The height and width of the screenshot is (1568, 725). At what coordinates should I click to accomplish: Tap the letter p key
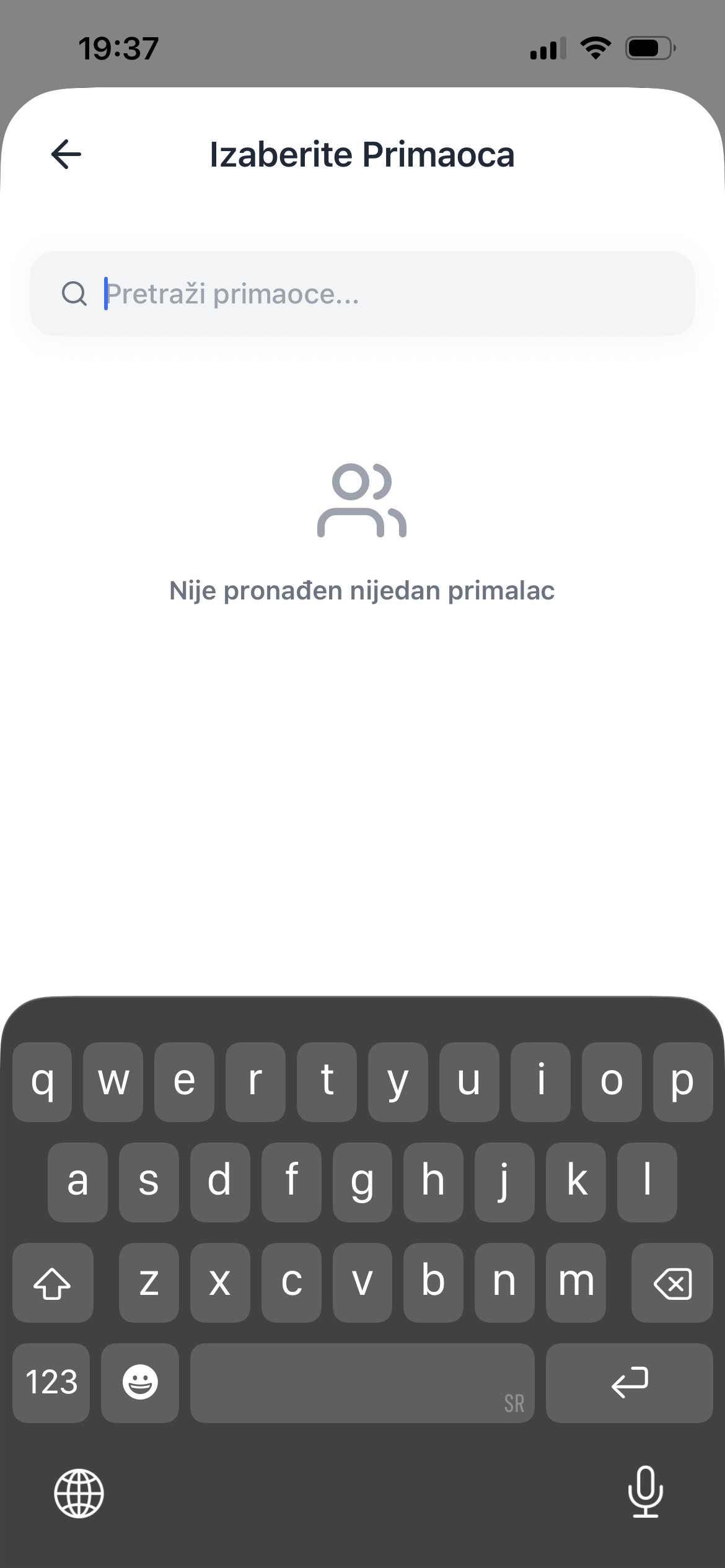point(682,1081)
